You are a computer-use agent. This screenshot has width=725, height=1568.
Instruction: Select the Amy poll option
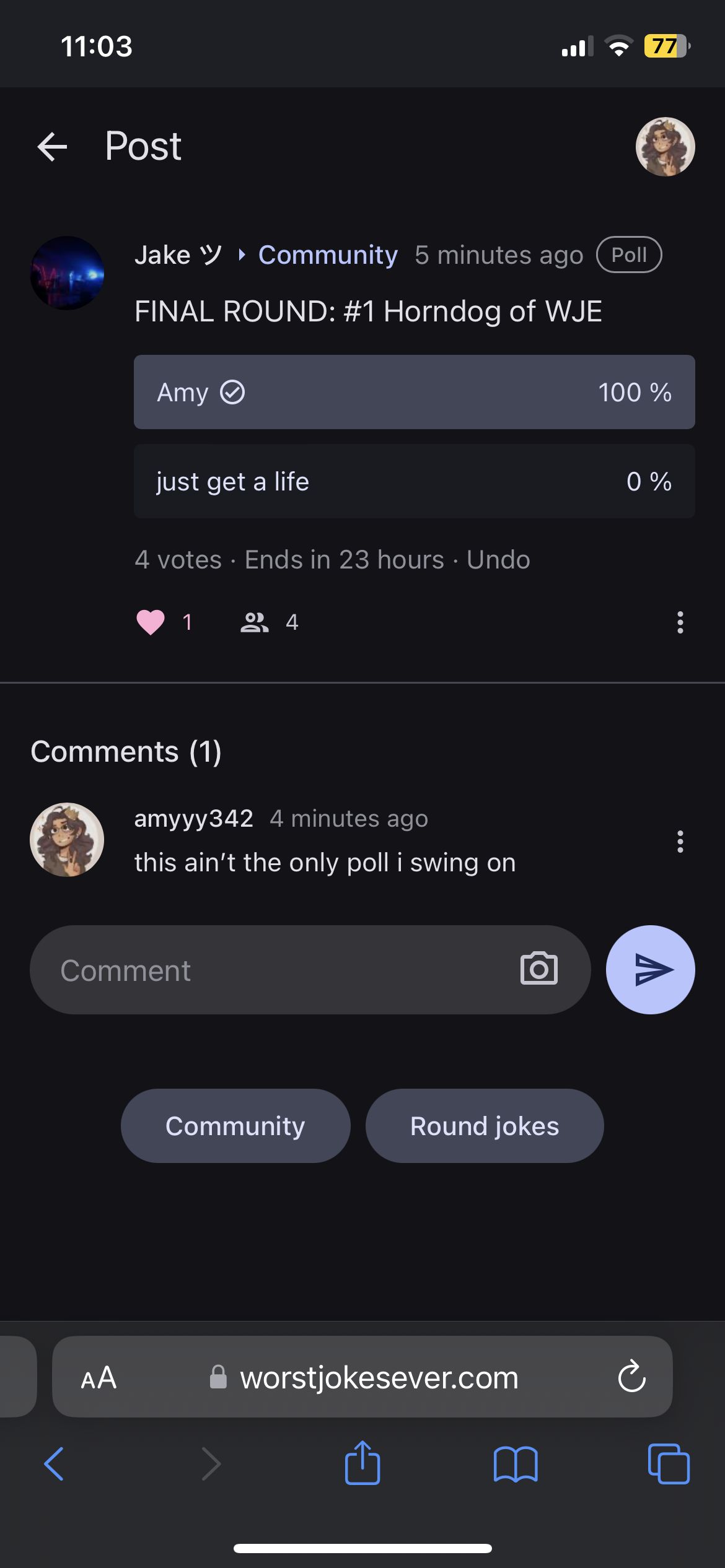coord(414,392)
